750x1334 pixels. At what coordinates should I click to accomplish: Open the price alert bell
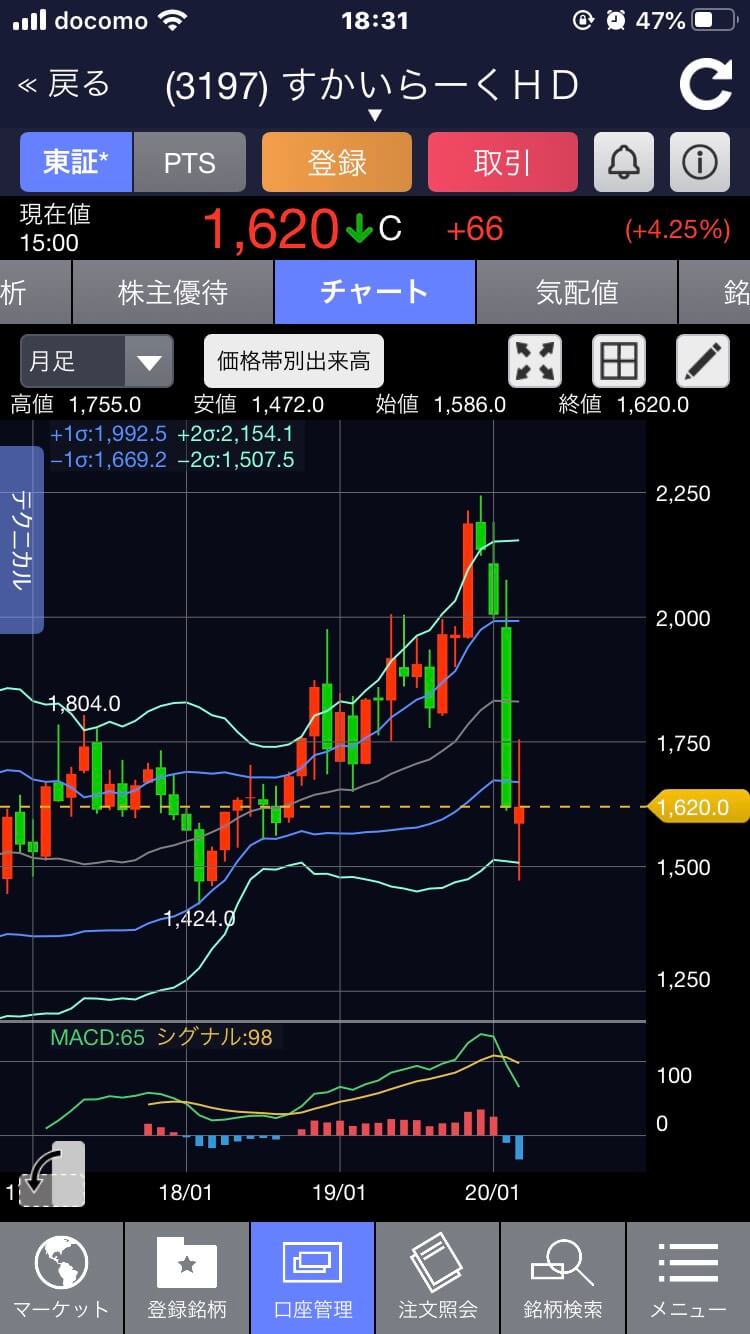pyautogui.click(x=624, y=162)
